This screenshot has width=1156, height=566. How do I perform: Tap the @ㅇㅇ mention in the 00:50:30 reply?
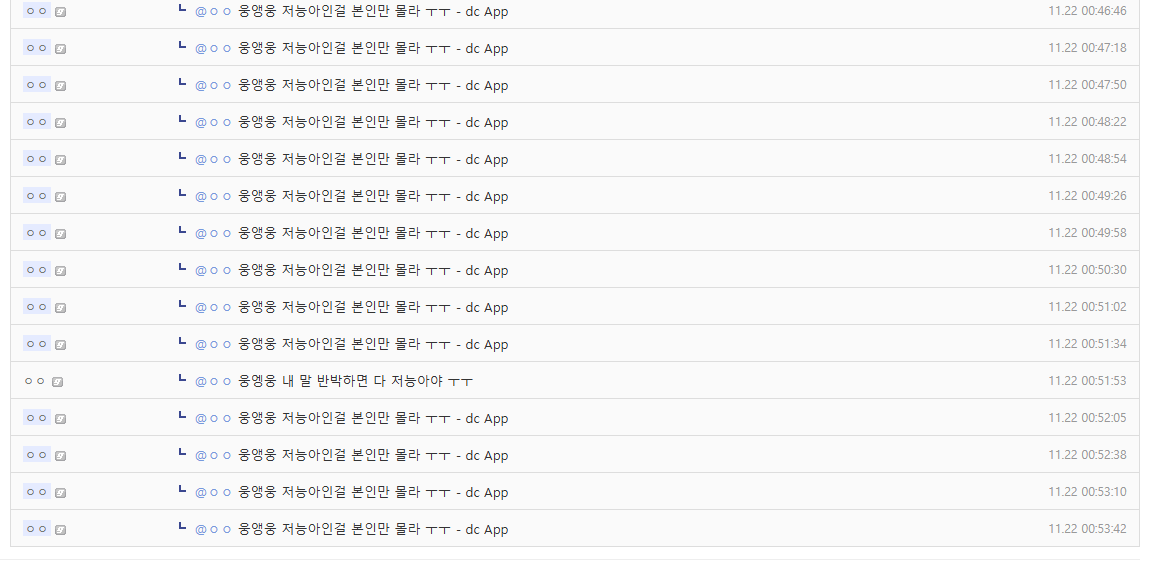click(213, 270)
